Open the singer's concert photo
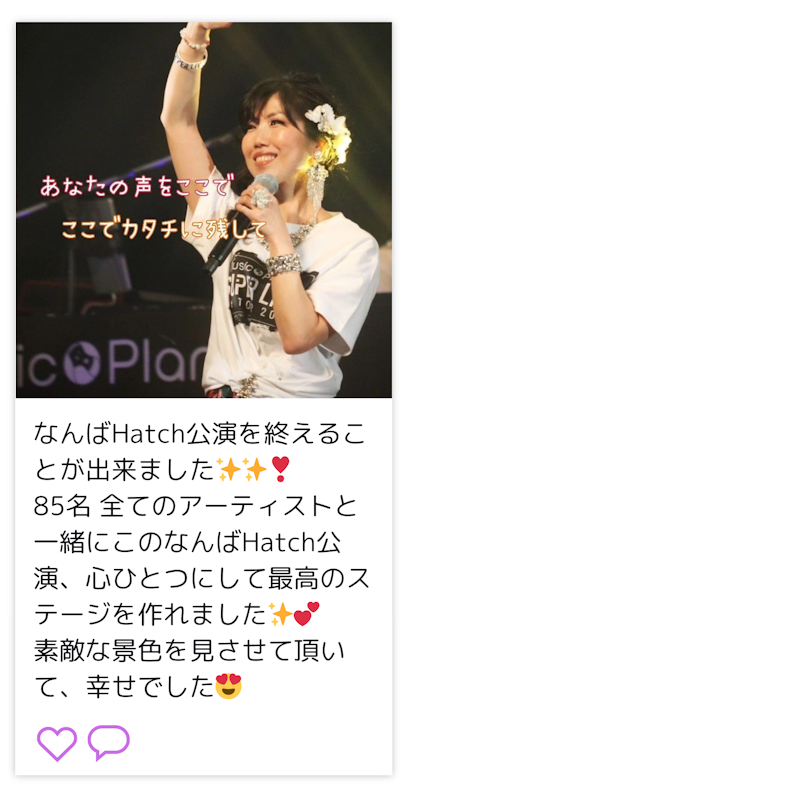Viewport: 798px width, 790px height. [204, 210]
